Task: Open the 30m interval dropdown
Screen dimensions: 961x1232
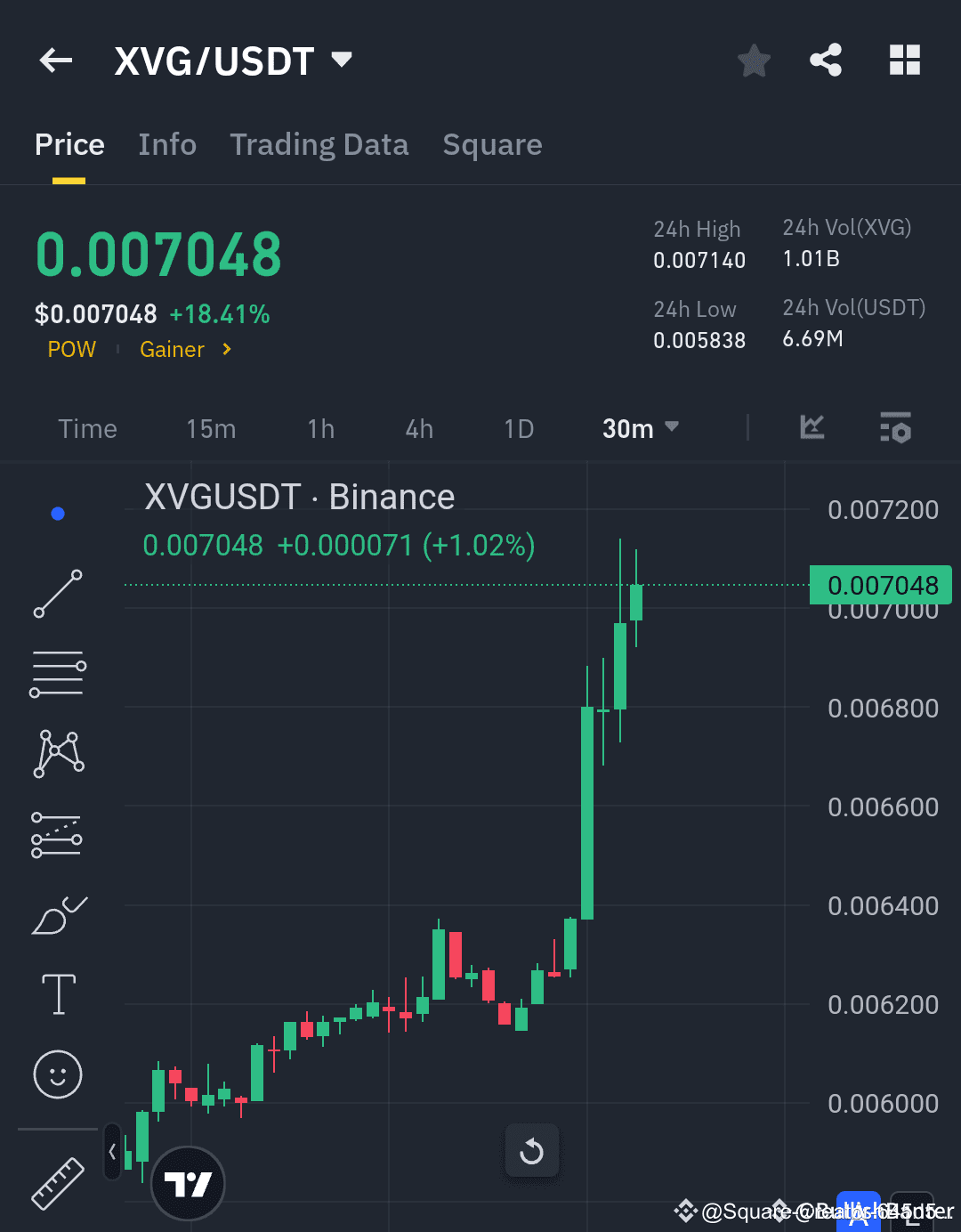Action: coord(640,428)
